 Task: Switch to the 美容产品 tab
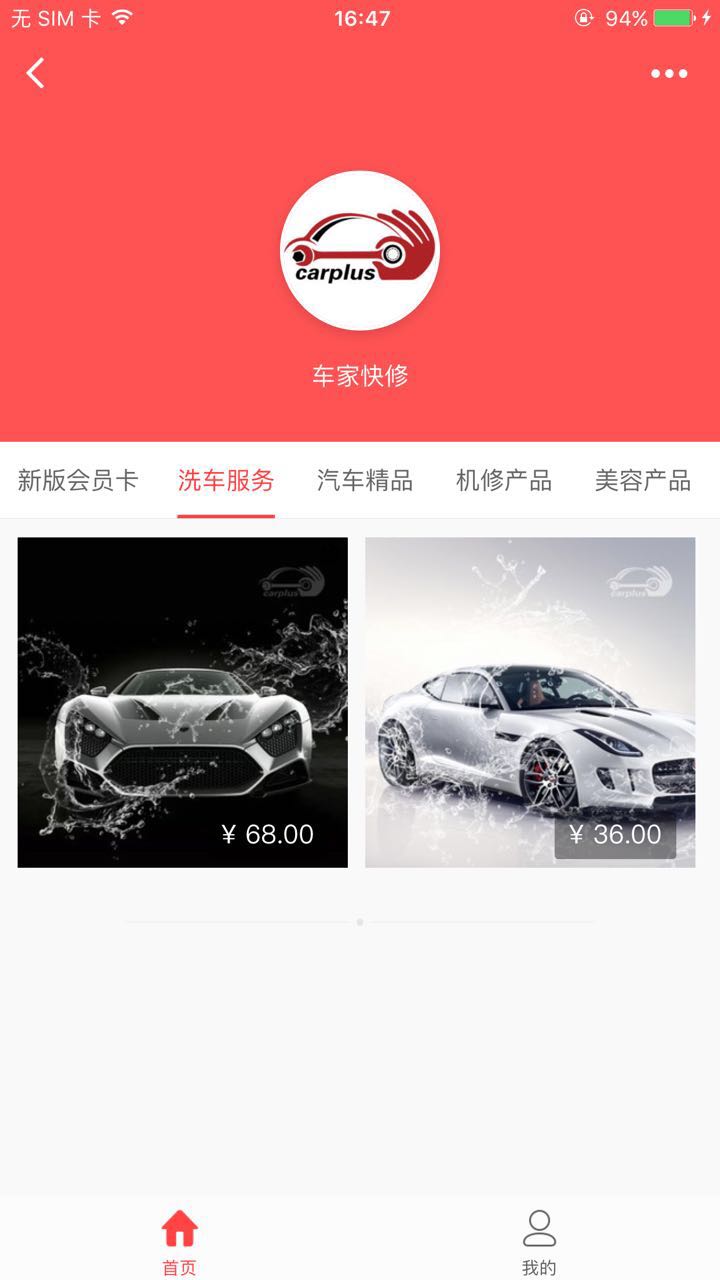coord(643,480)
